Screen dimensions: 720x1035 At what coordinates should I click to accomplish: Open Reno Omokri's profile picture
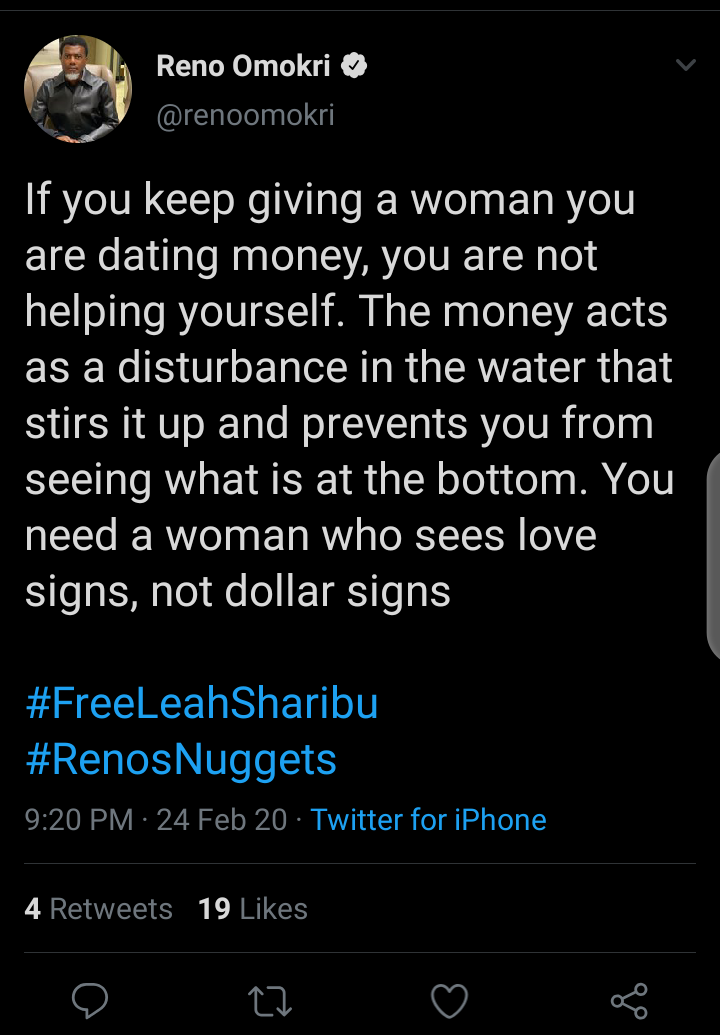(77, 95)
